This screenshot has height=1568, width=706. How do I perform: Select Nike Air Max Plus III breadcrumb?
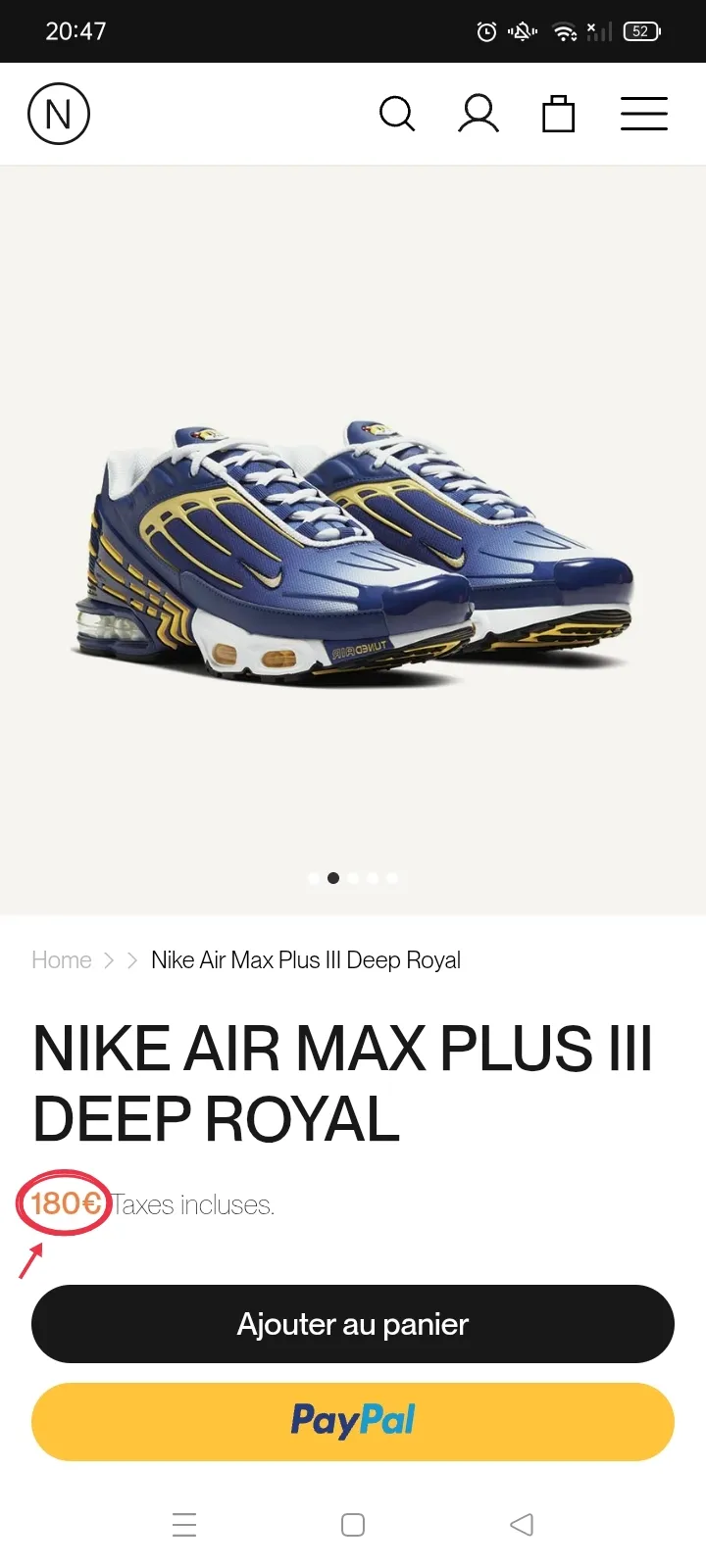(x=305, y=960)
